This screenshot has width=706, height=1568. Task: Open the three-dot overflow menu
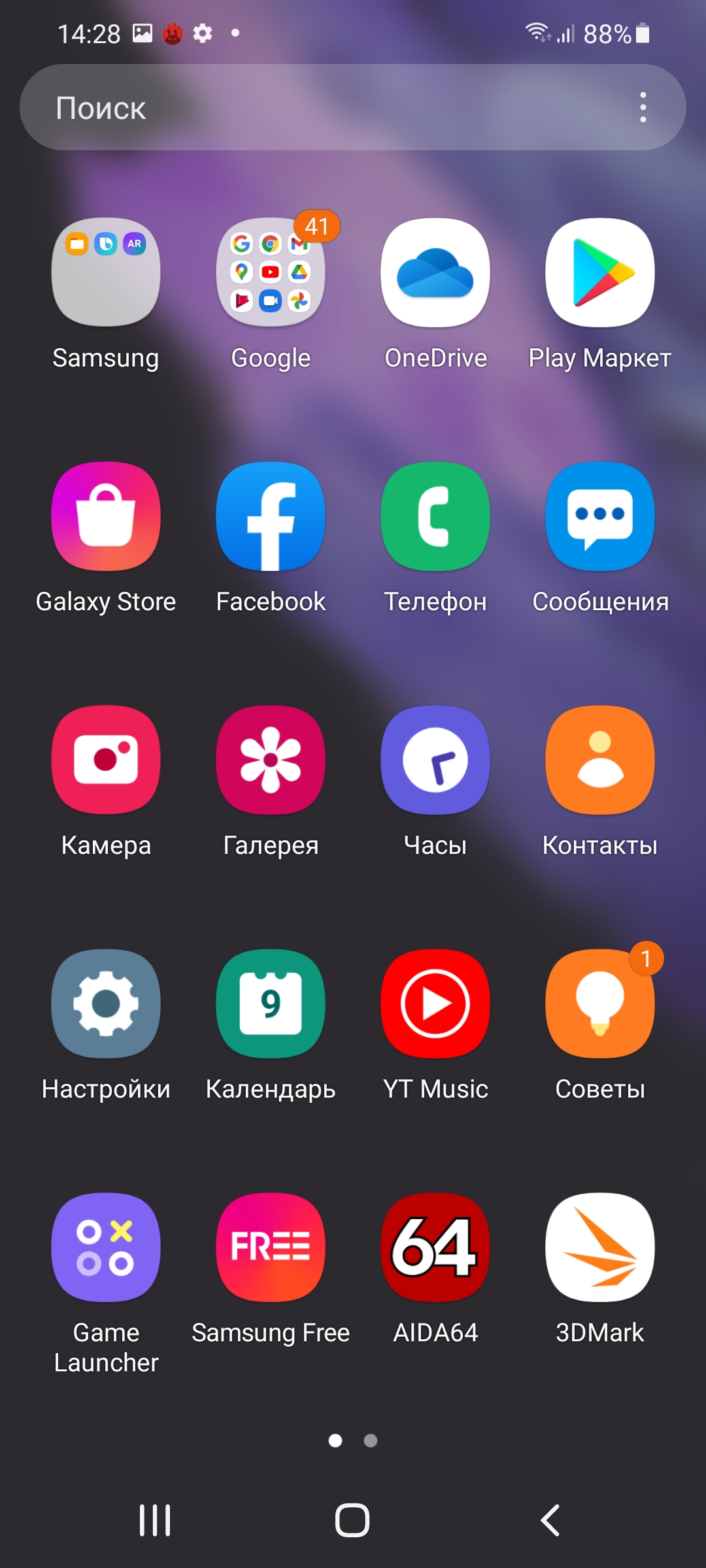[x=643, y=108]
